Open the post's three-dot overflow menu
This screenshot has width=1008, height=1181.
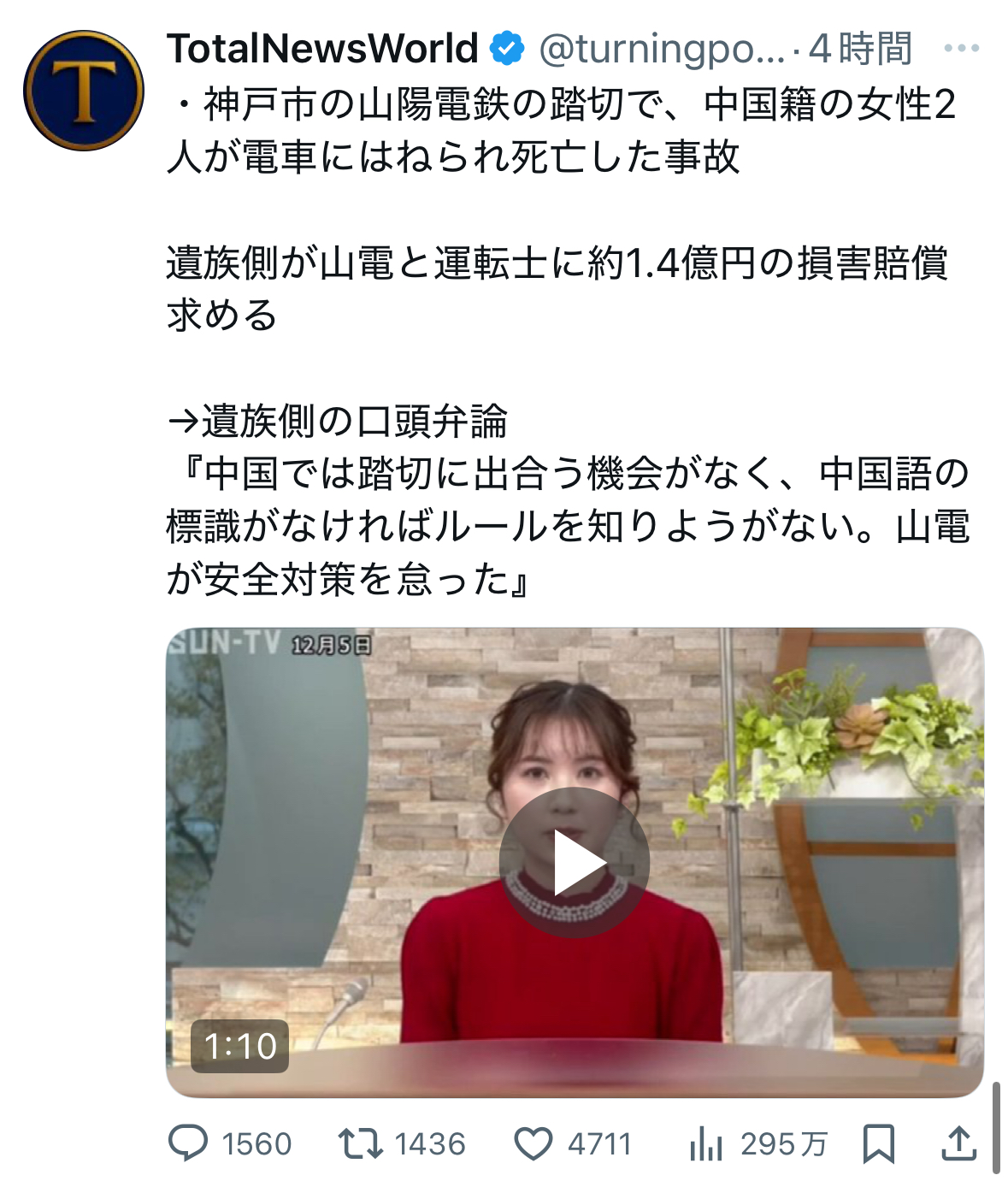click(x=961, y=49)
